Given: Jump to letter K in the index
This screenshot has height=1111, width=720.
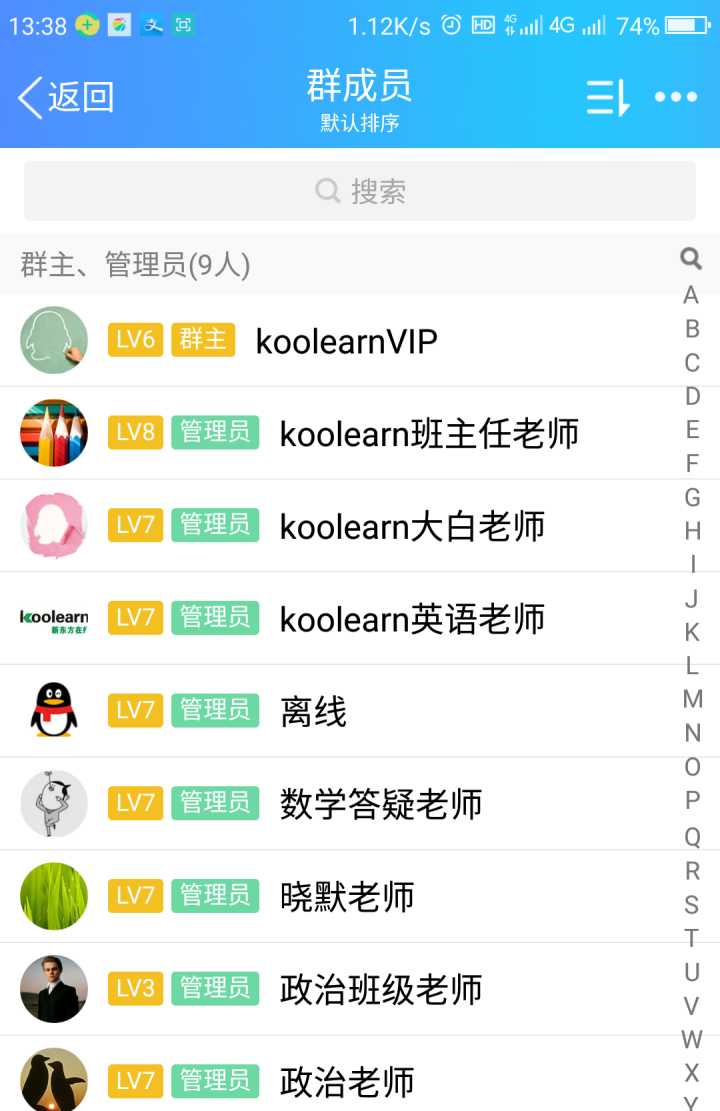Looking at the screenshot, I should (691, 632).
